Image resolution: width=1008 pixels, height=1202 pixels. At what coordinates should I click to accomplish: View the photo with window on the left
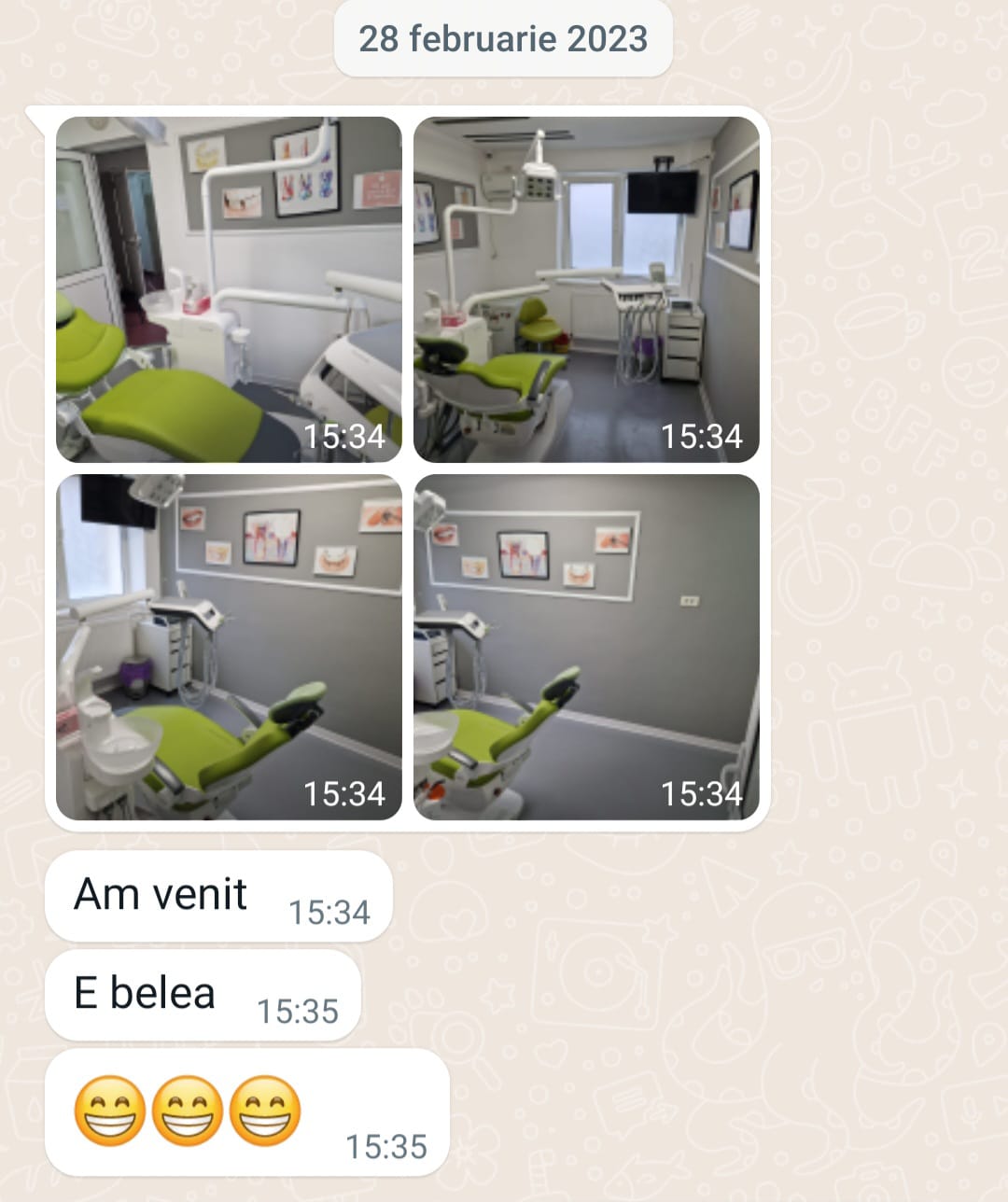[x=229, y=647]
